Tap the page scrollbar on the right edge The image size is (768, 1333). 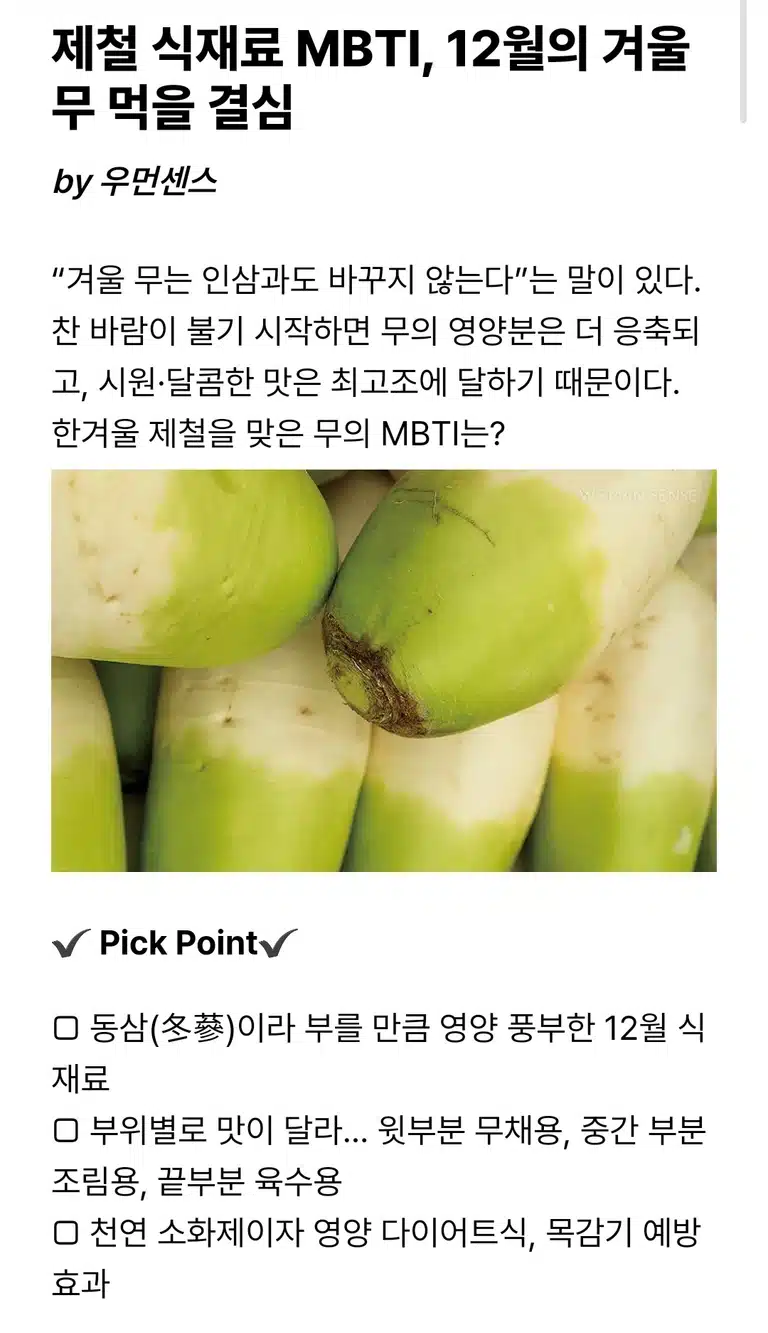click(743, 61)
